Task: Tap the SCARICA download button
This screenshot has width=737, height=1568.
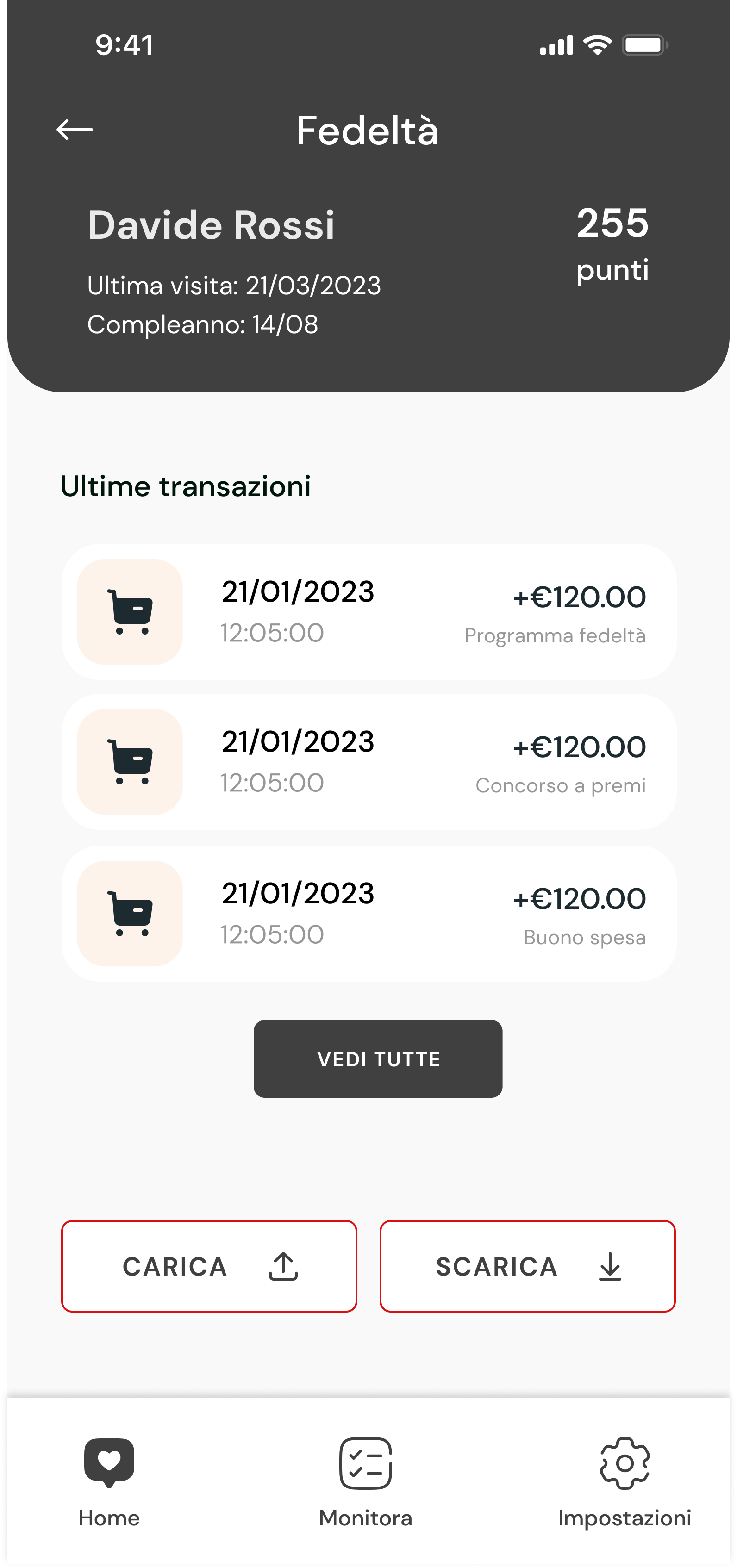Action: pos(527,1266)
